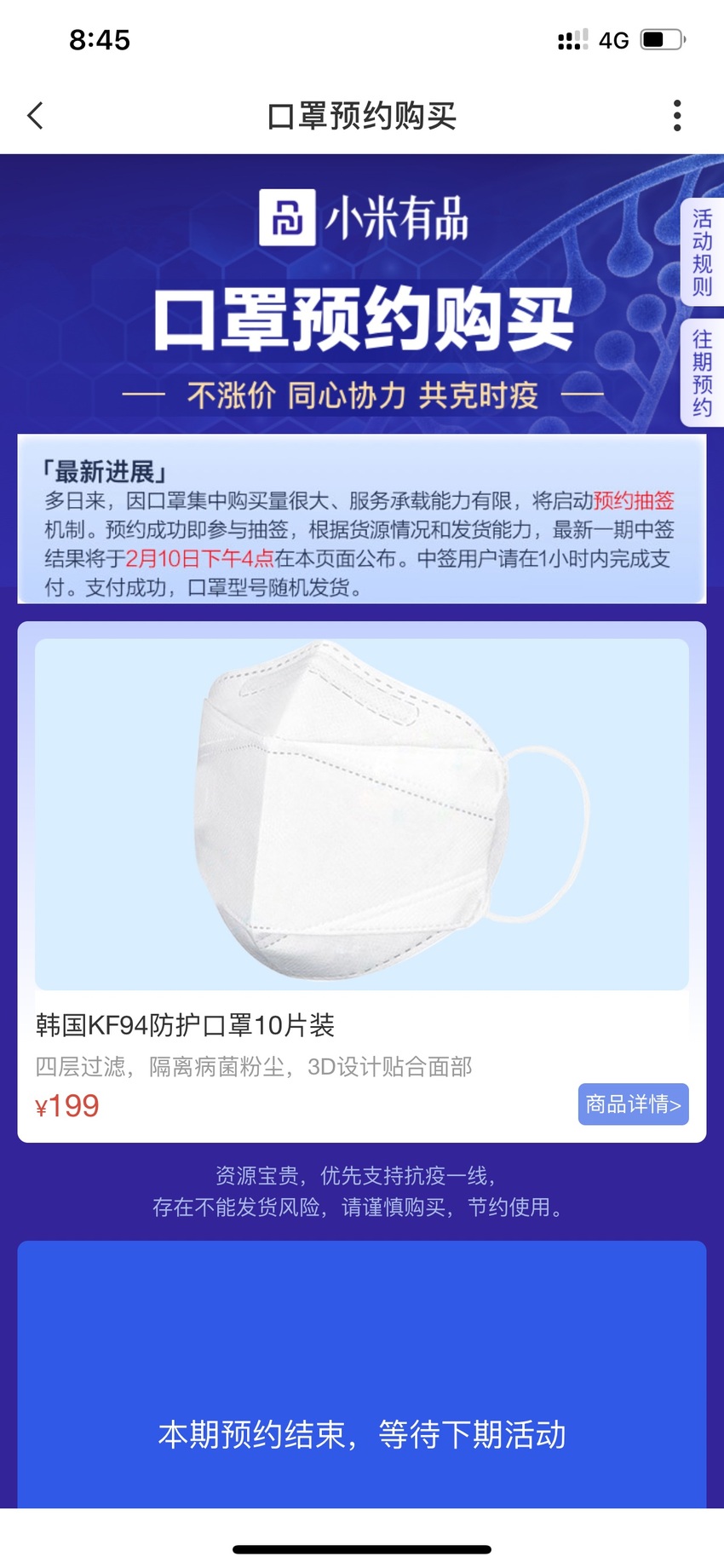Open the 活动规则 side tab
This screenshot has height=1568, width=724.
point(702,252)
